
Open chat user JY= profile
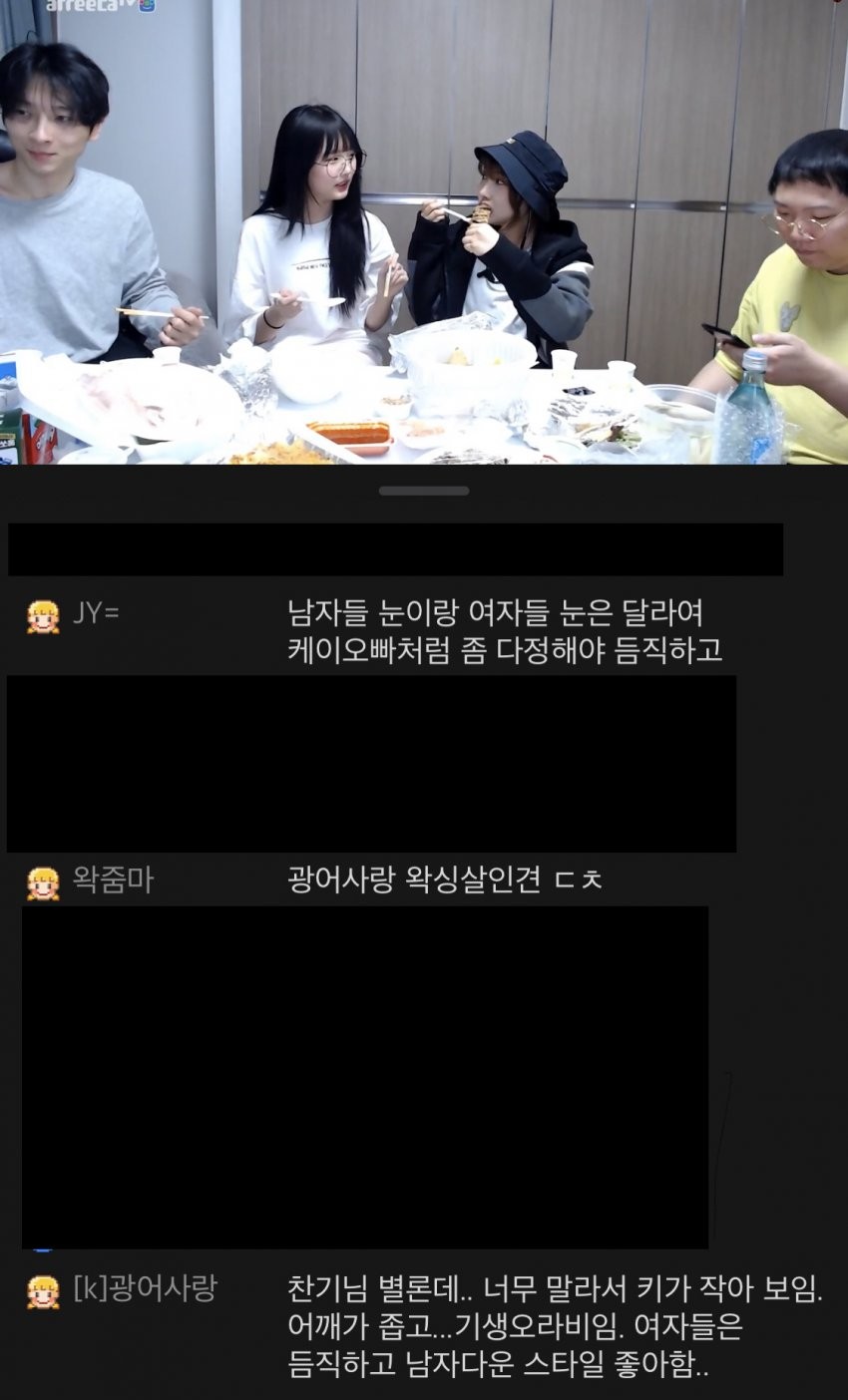click(96, 613)
